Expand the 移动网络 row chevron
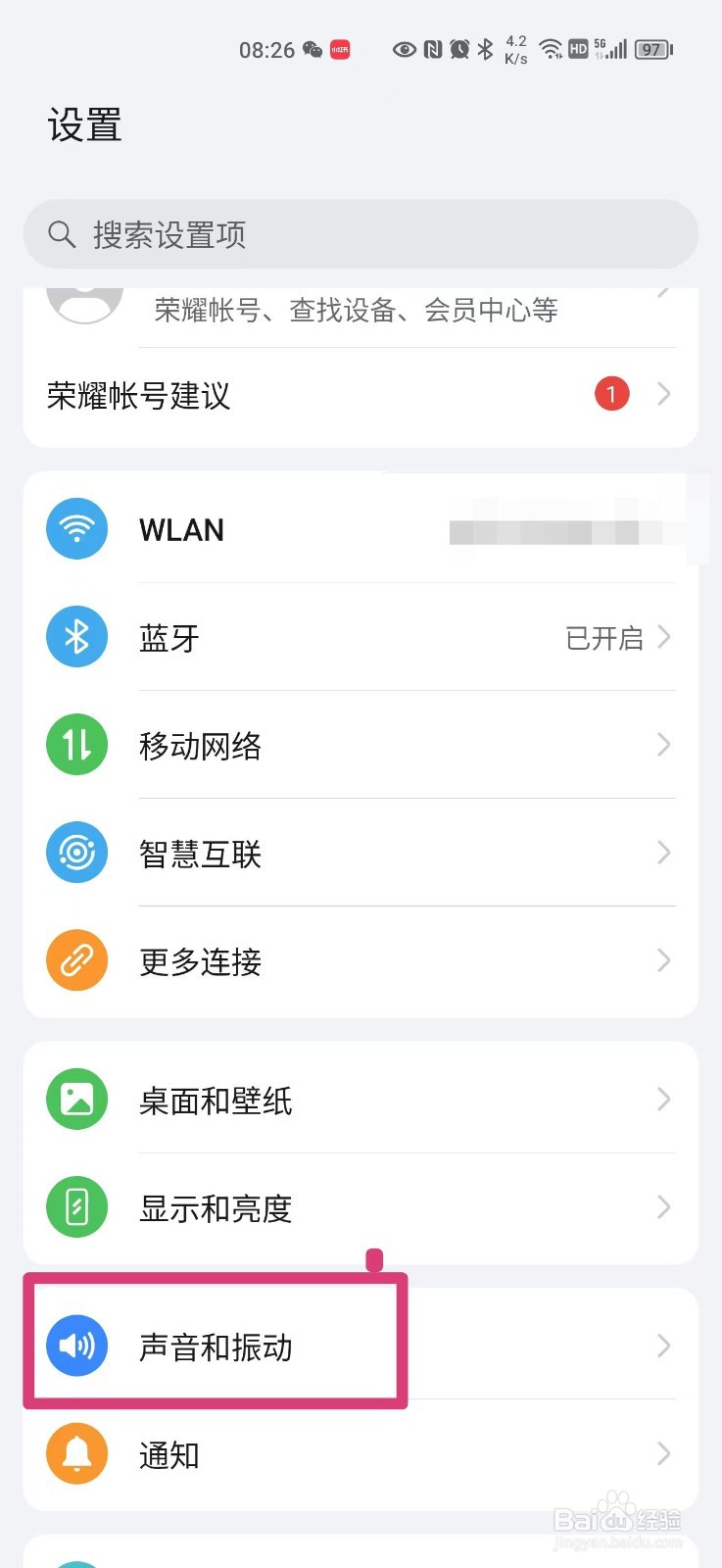The height and width of the screenshot is (1568, 722). click(x=664, y=745)
